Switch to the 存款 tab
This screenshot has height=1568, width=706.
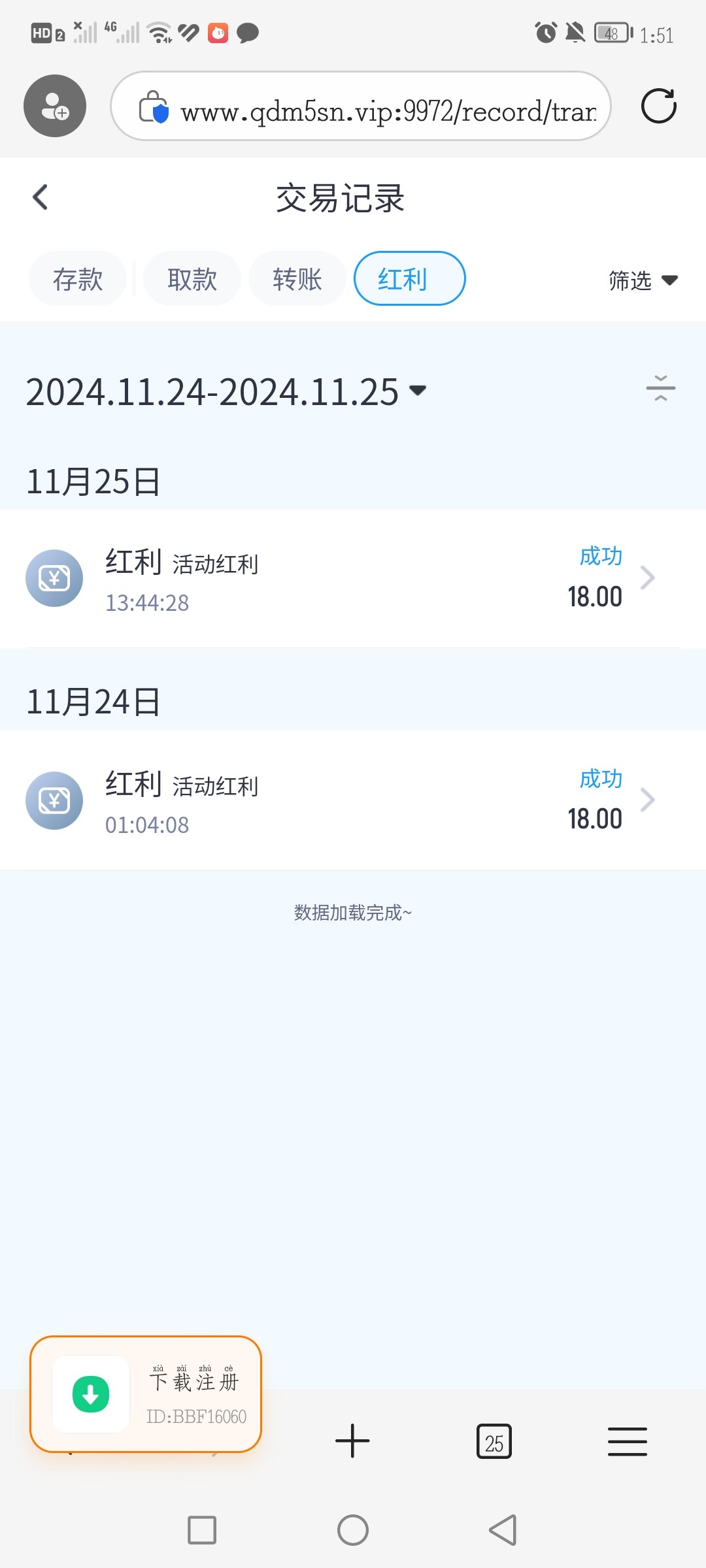(x=78, y=279)
